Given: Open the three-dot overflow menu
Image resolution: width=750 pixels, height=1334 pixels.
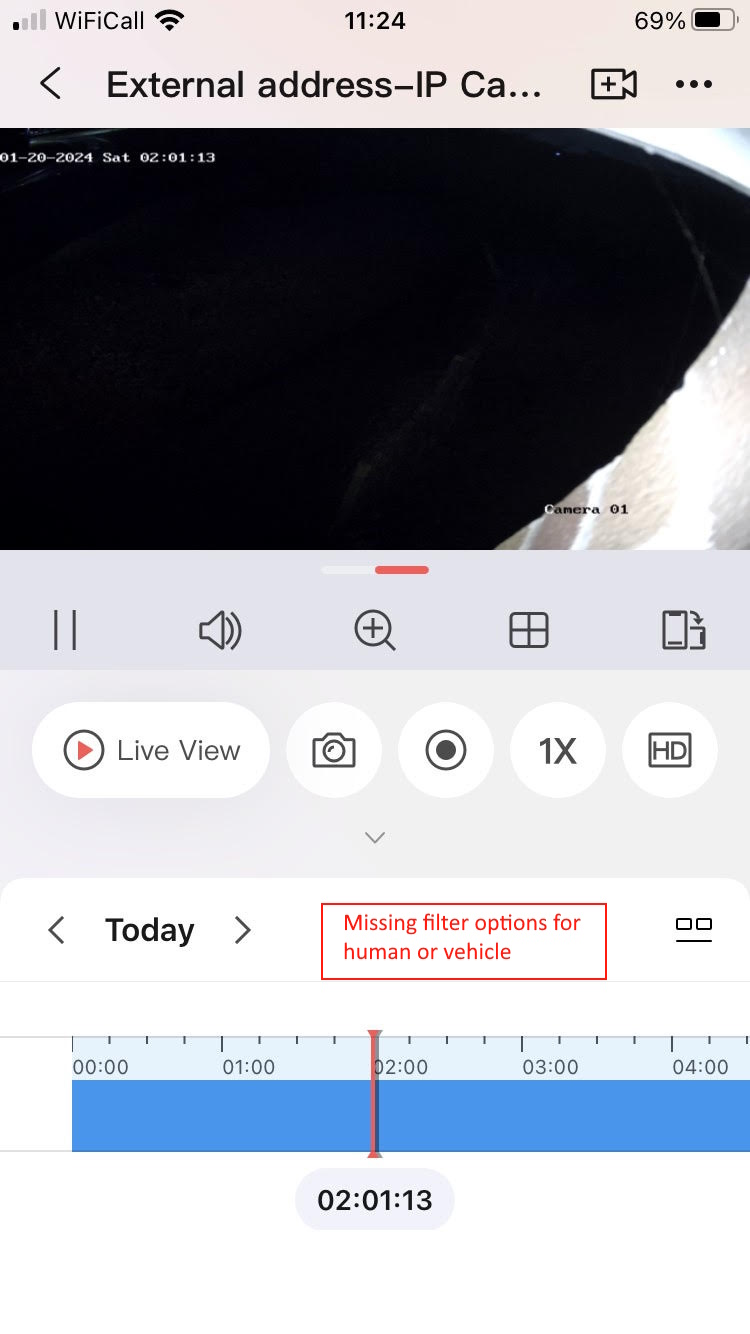Looking at the screenshot, I should pyautogui.click(x=693, y=84).
